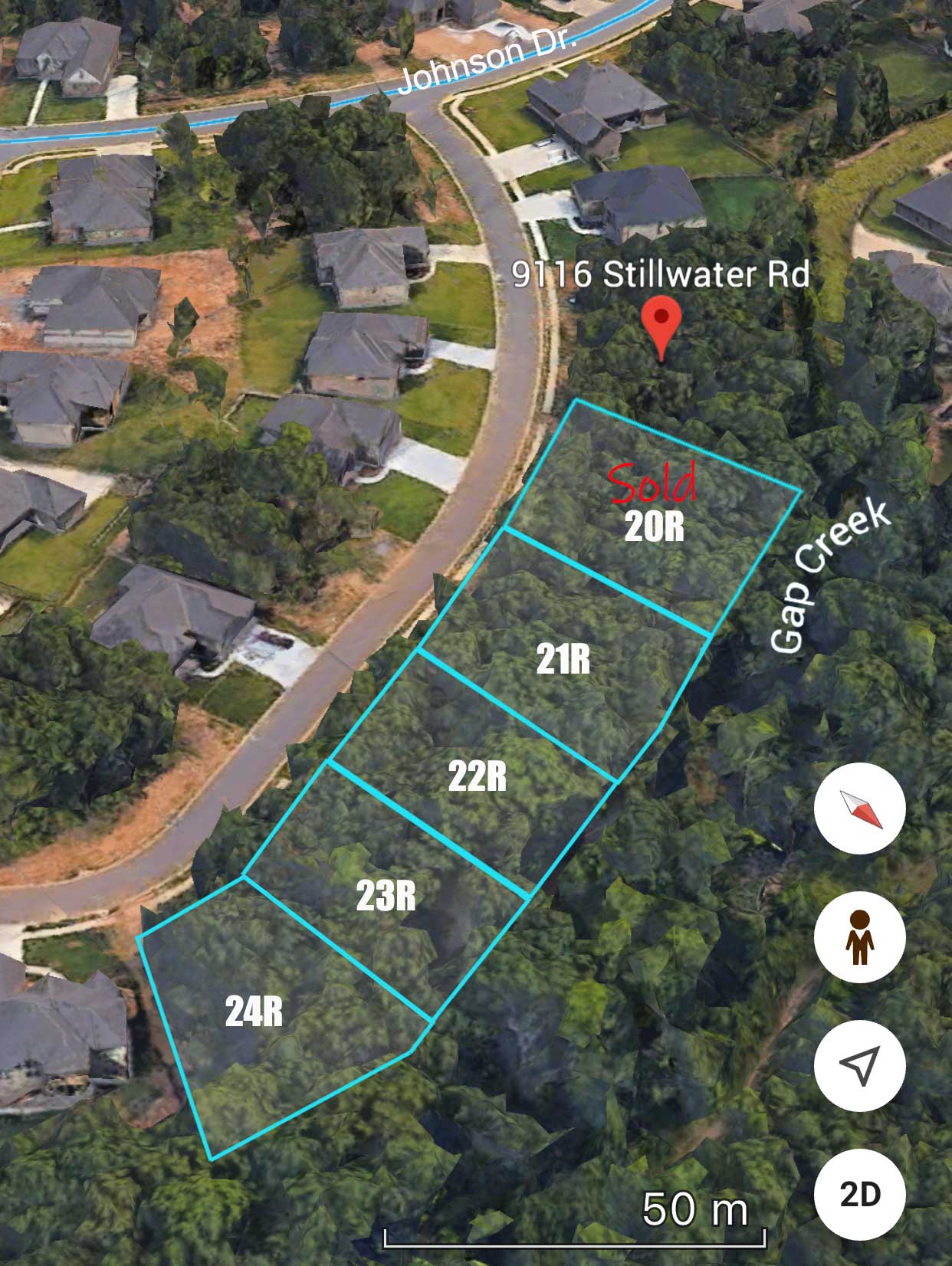This screenshot has height=1266, width=952.
Task: Switch the map to 2D view
Action: [860, 1193]
